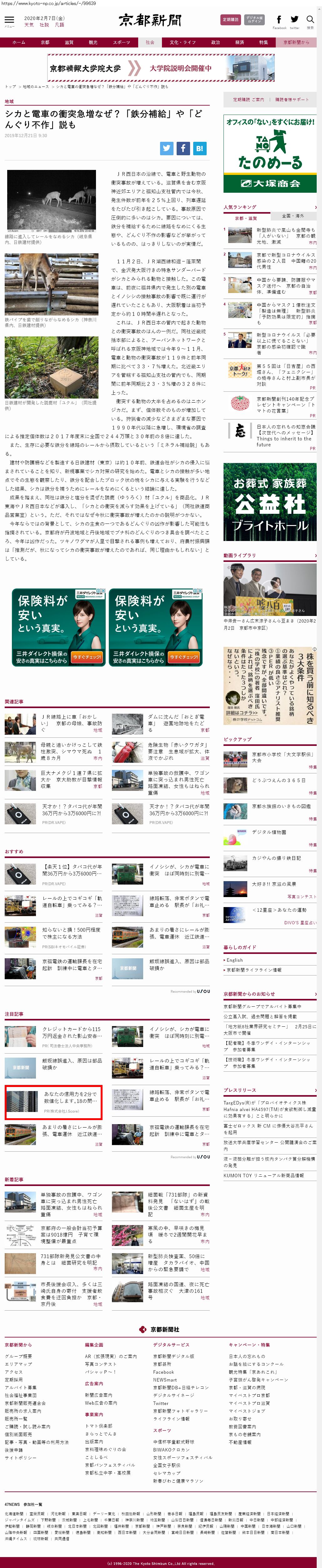The image size is (322, 1568).
Task: Bookmark the article with Hatena B!
Action: (x=199, y=148)
